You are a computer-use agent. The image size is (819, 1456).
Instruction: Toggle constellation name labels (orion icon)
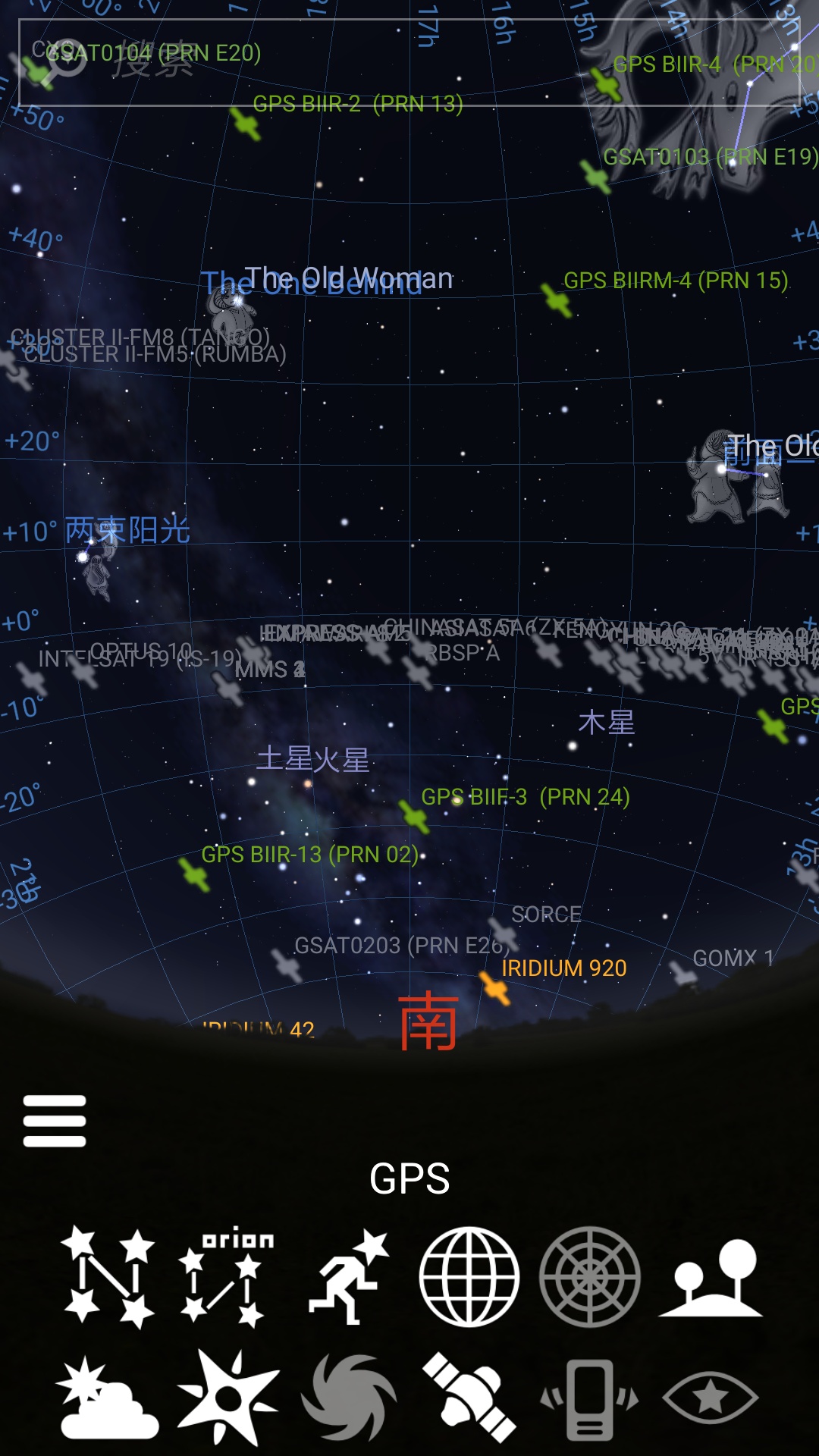point(227,1276)
